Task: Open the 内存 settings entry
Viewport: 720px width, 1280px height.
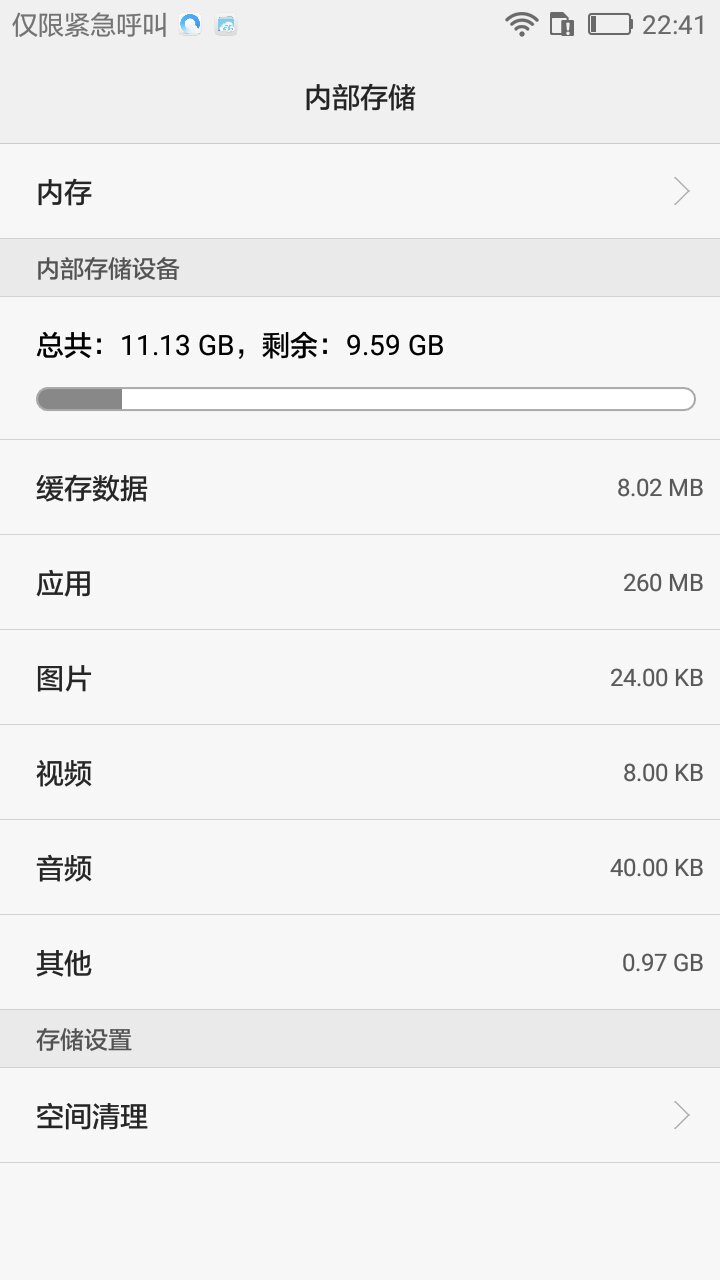Action: [360, 191]
